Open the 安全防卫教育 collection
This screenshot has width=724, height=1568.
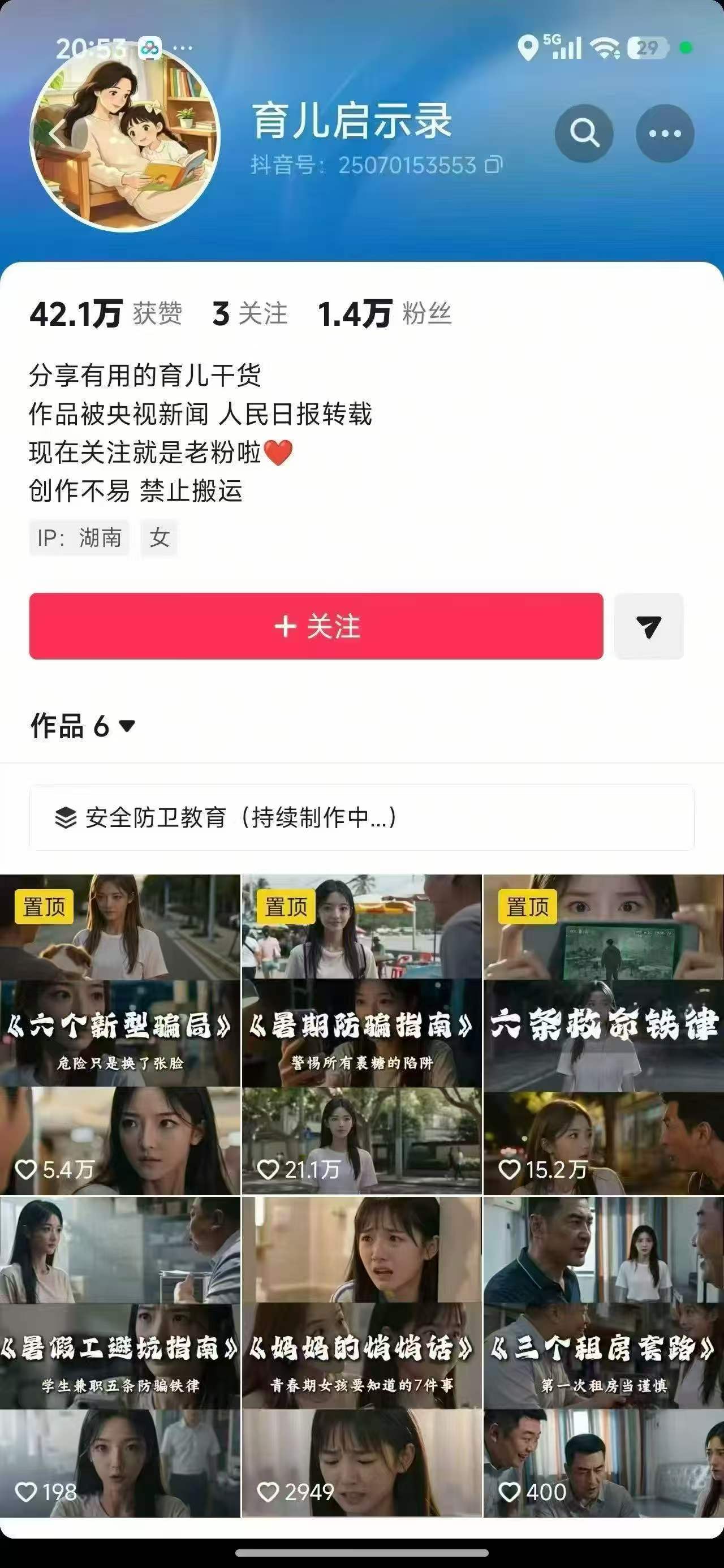(x=361, y=817)
